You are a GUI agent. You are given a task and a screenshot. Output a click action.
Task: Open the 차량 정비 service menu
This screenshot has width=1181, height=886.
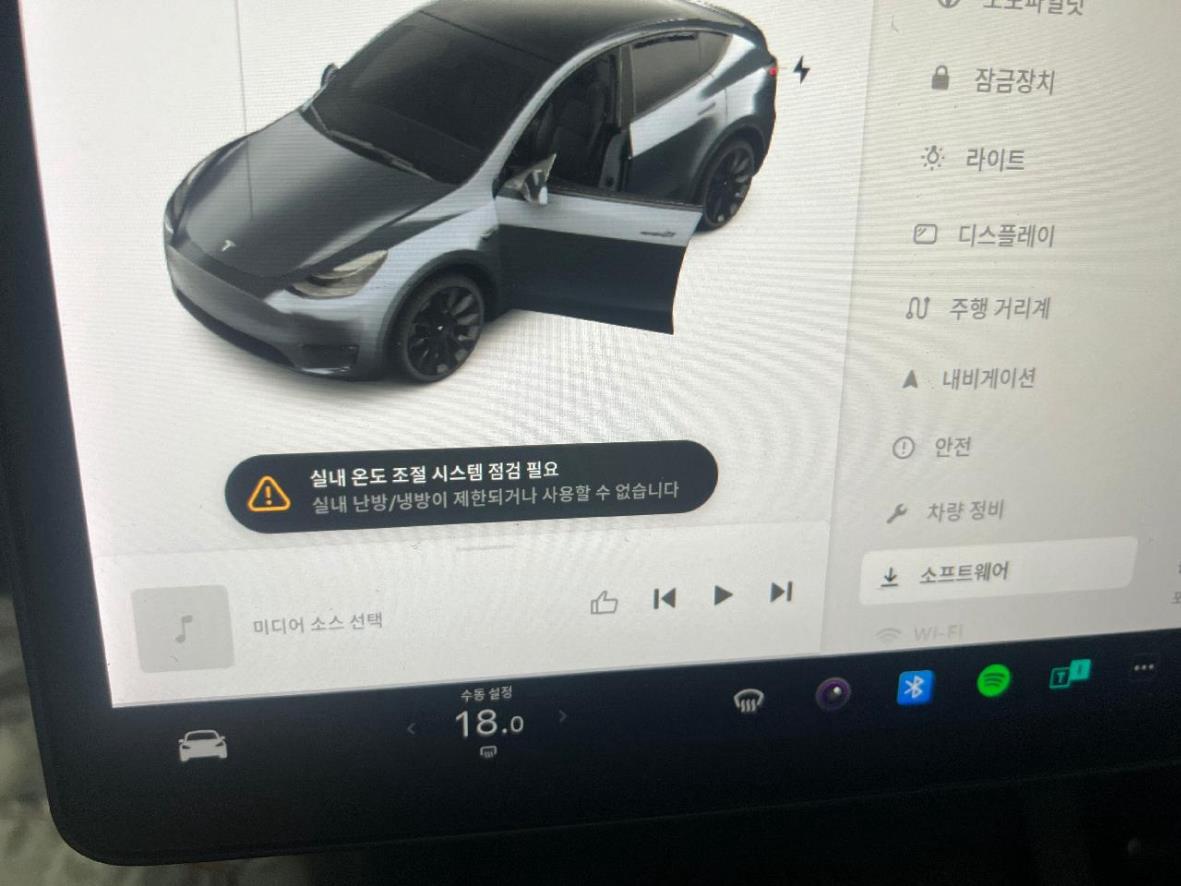(947, 512)
